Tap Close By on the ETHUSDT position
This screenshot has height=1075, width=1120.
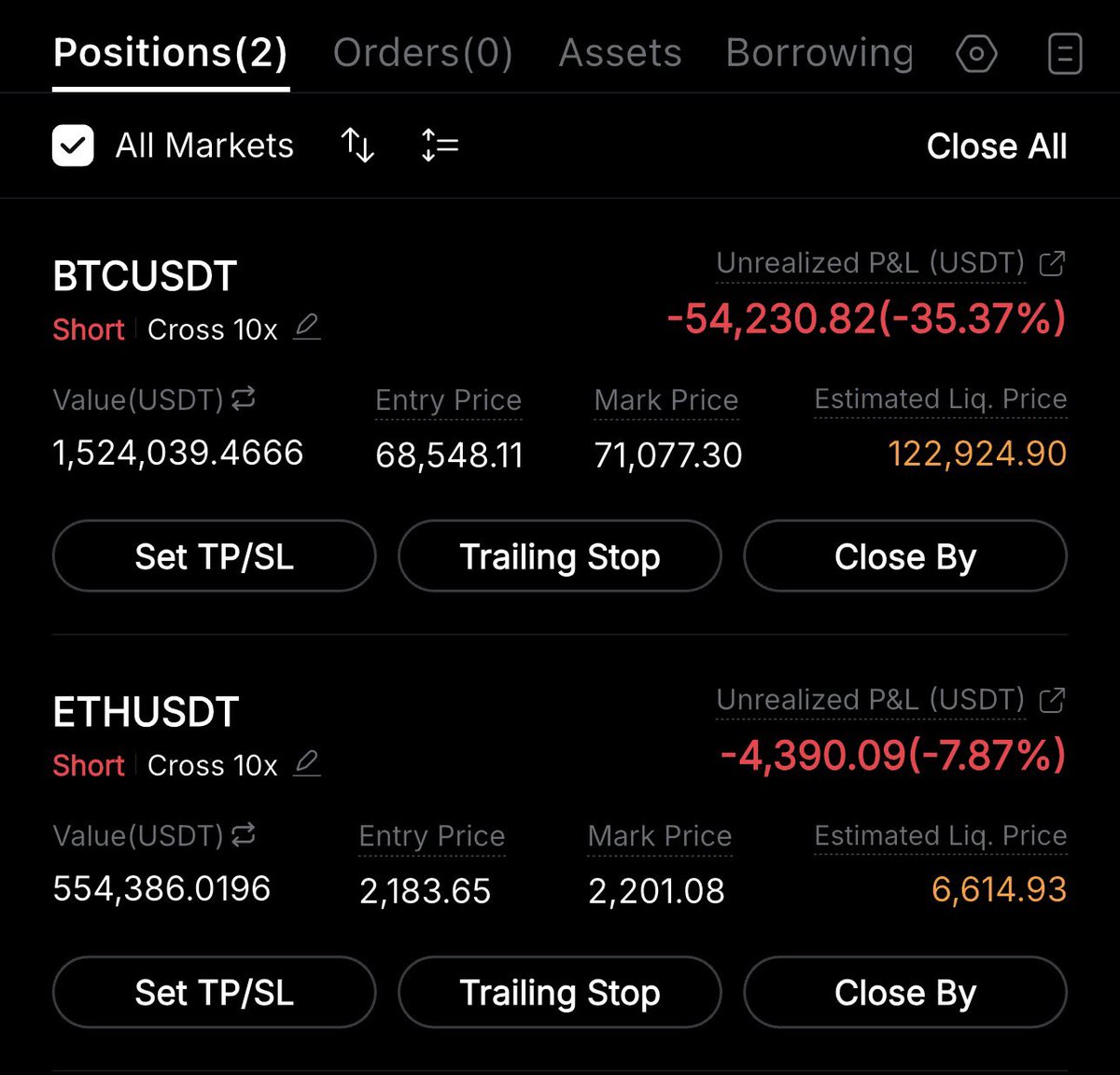click(x=904, y=993)
